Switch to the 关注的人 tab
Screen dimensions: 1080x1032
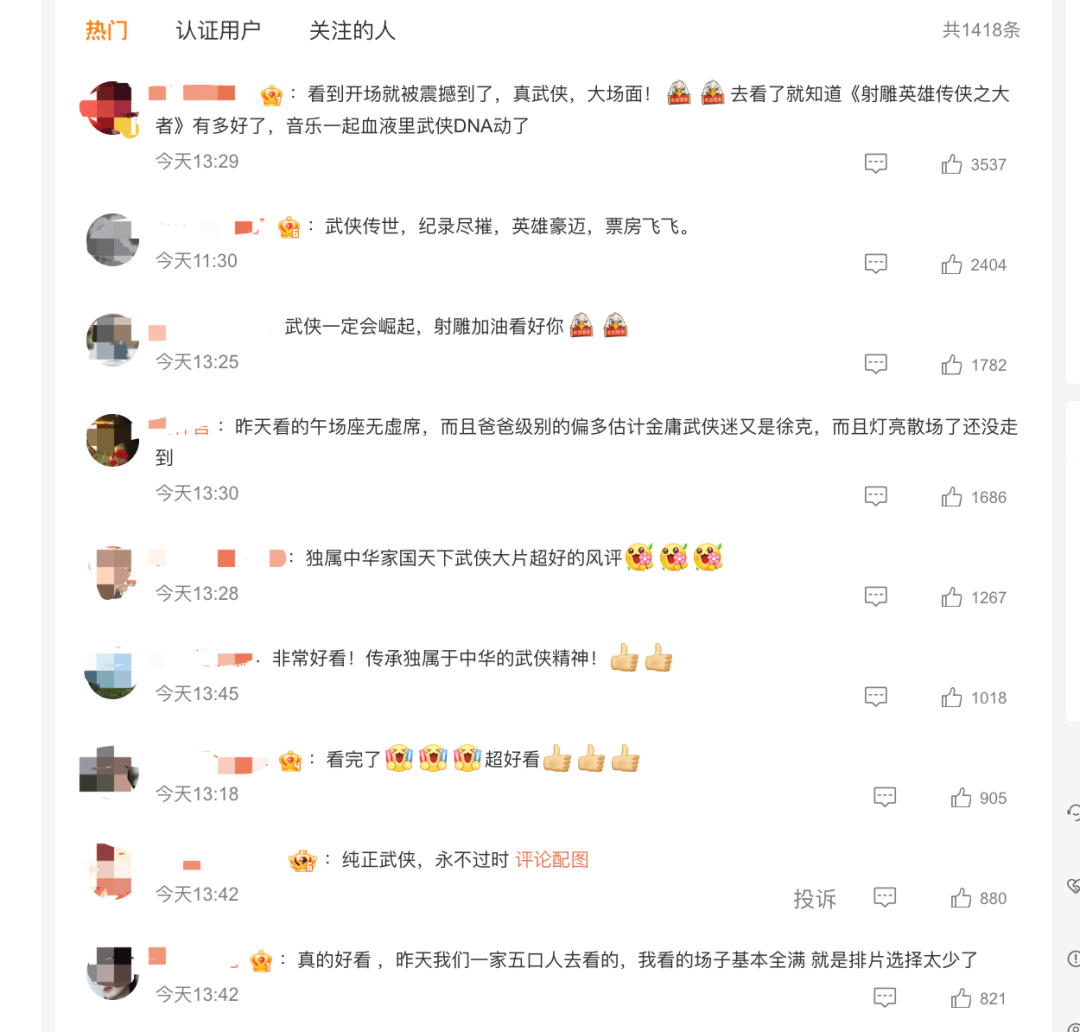pyautogui.click(x=352, y=30)
